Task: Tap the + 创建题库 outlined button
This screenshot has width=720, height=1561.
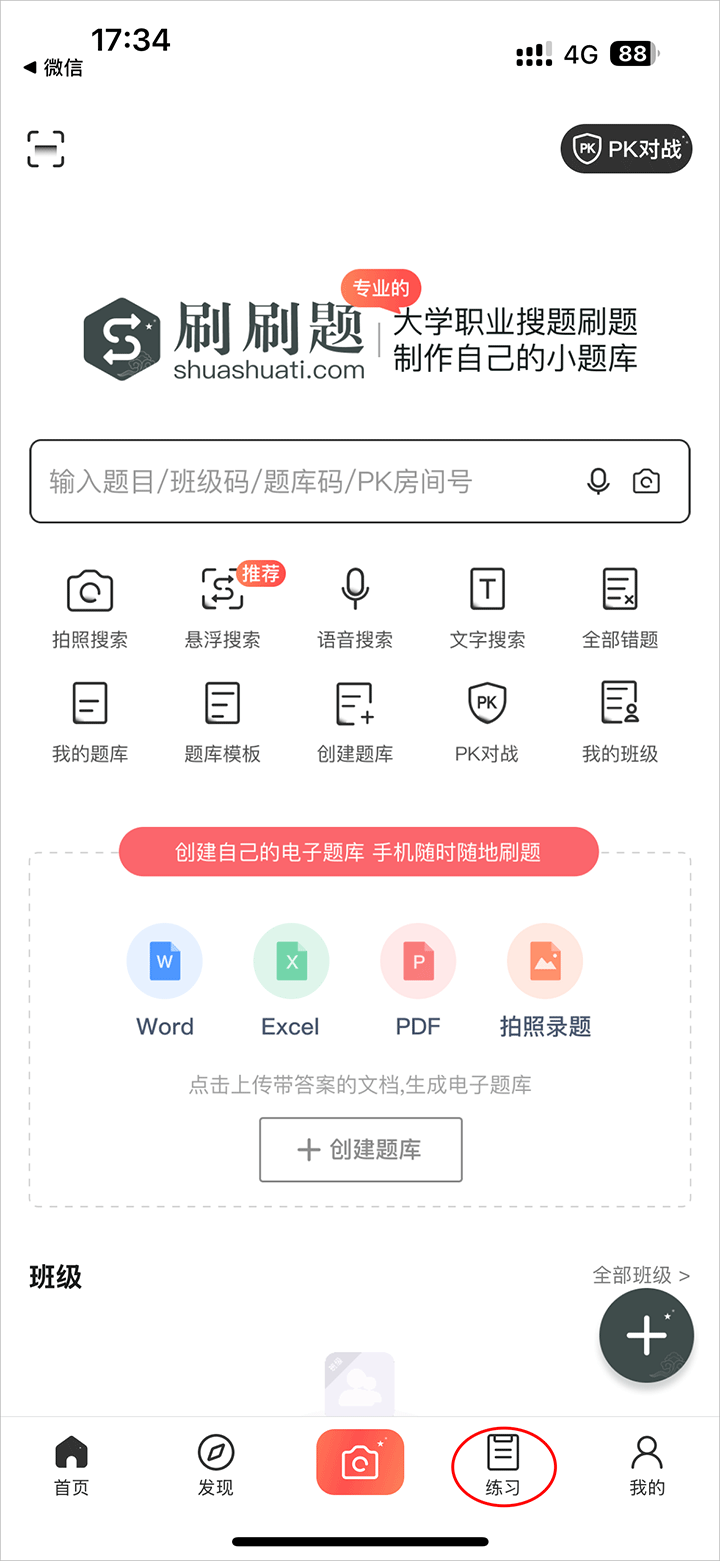Action: 360,1150
